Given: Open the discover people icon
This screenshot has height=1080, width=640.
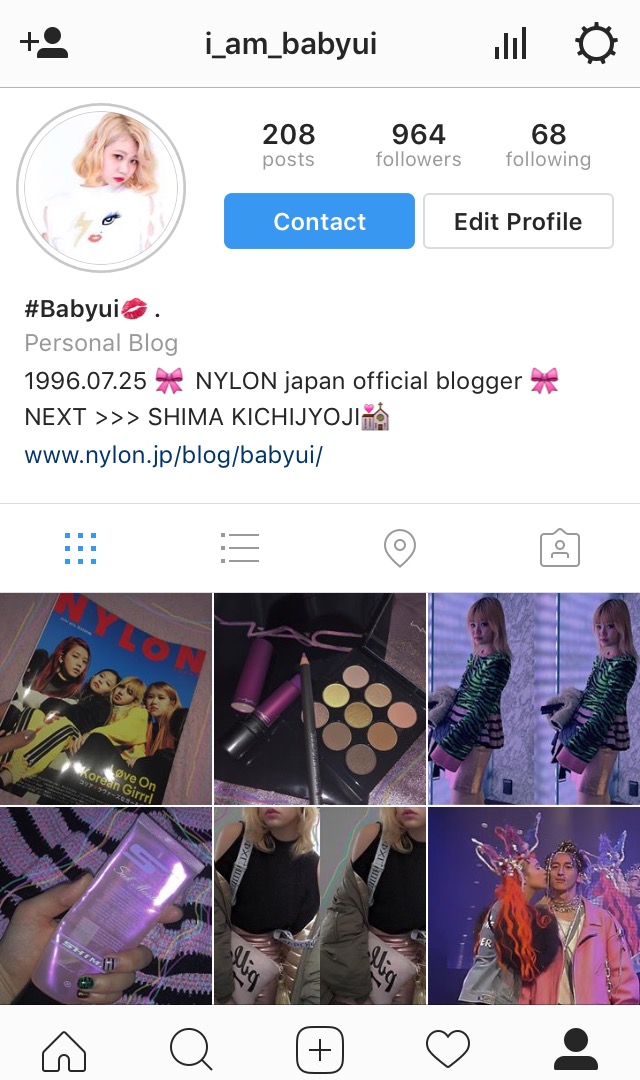Looking at the screenshot, I should 44,44.
